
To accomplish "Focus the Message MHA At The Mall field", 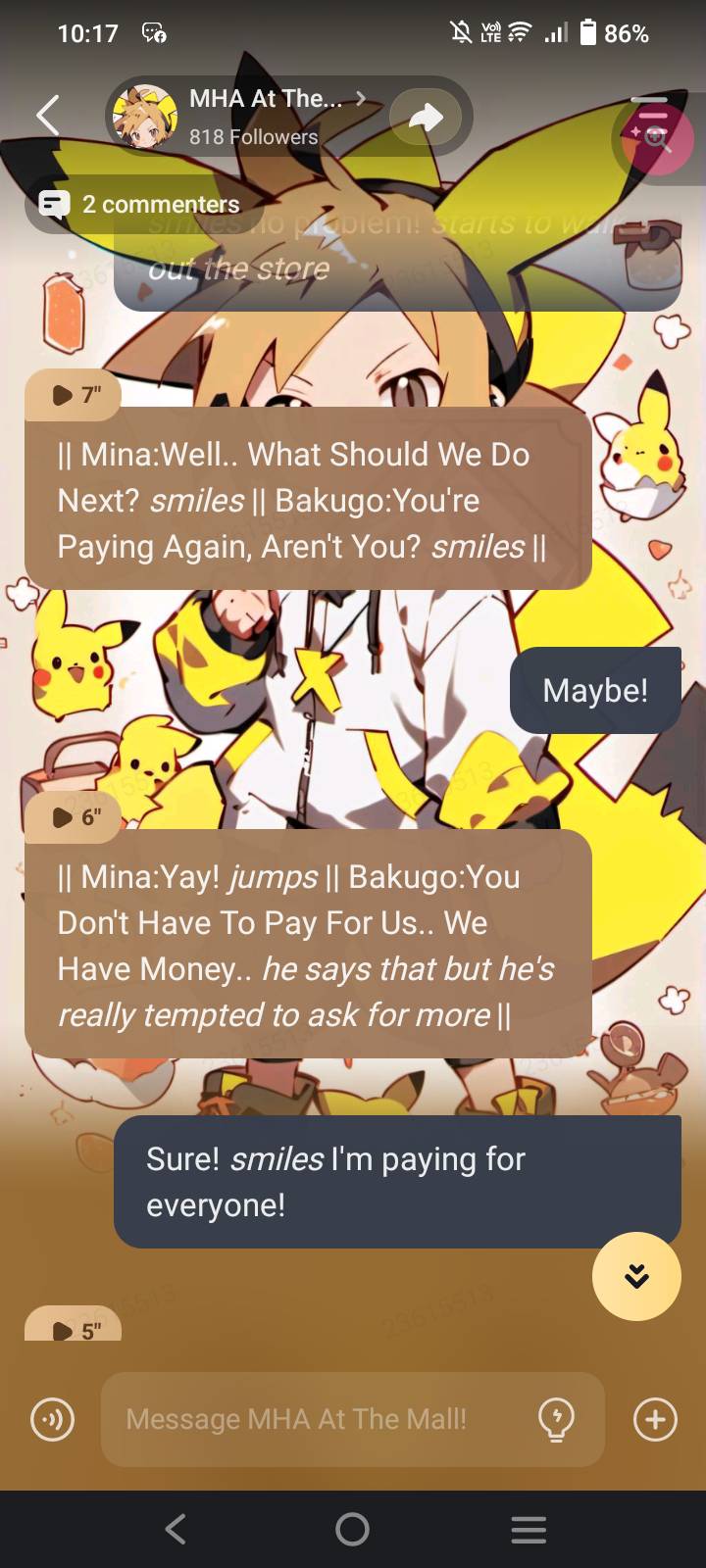I will tap(314, 1419).
